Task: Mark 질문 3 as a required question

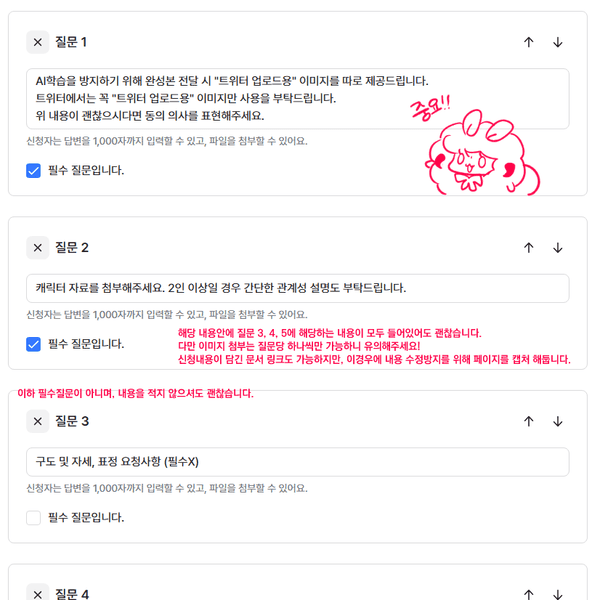Action: 34,518
